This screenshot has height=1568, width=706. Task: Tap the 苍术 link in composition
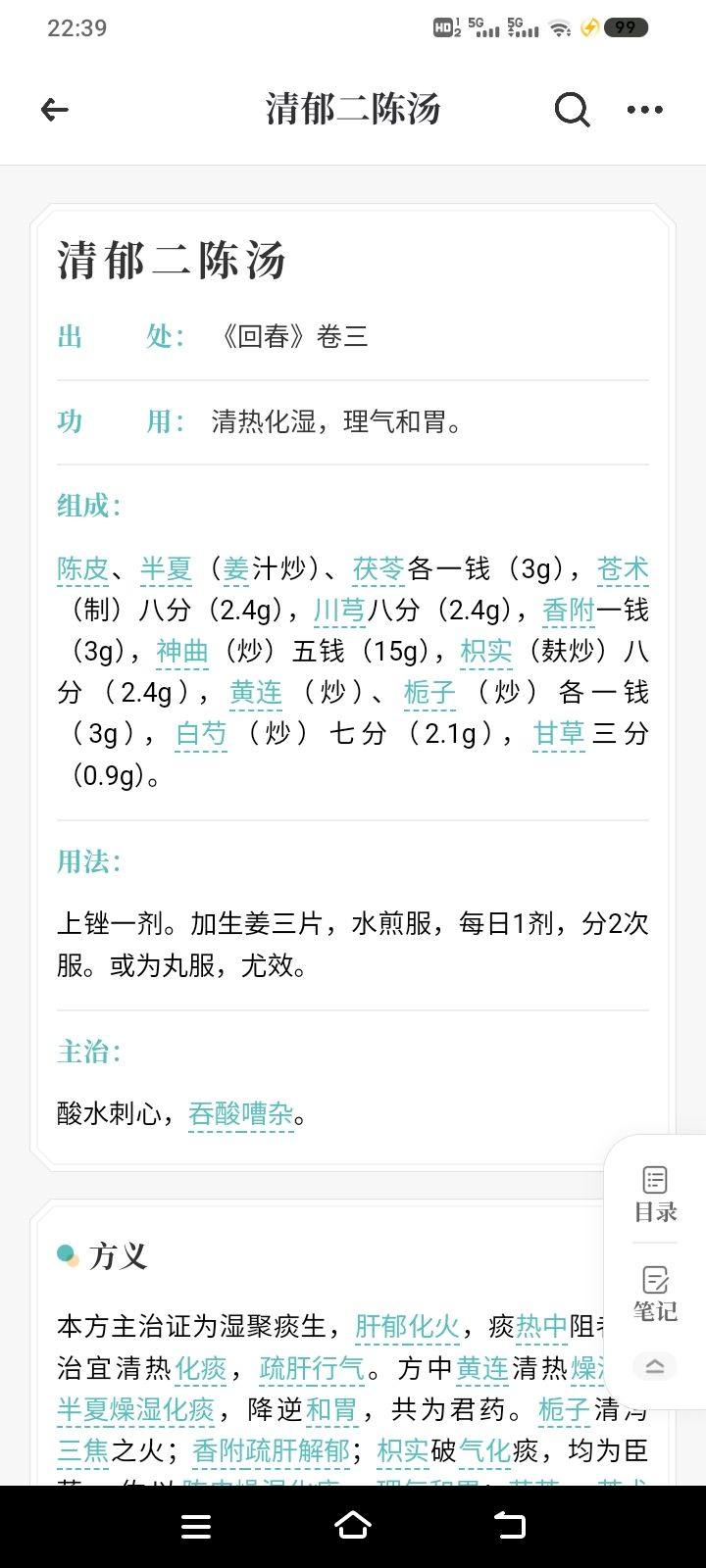coord(623,569)
